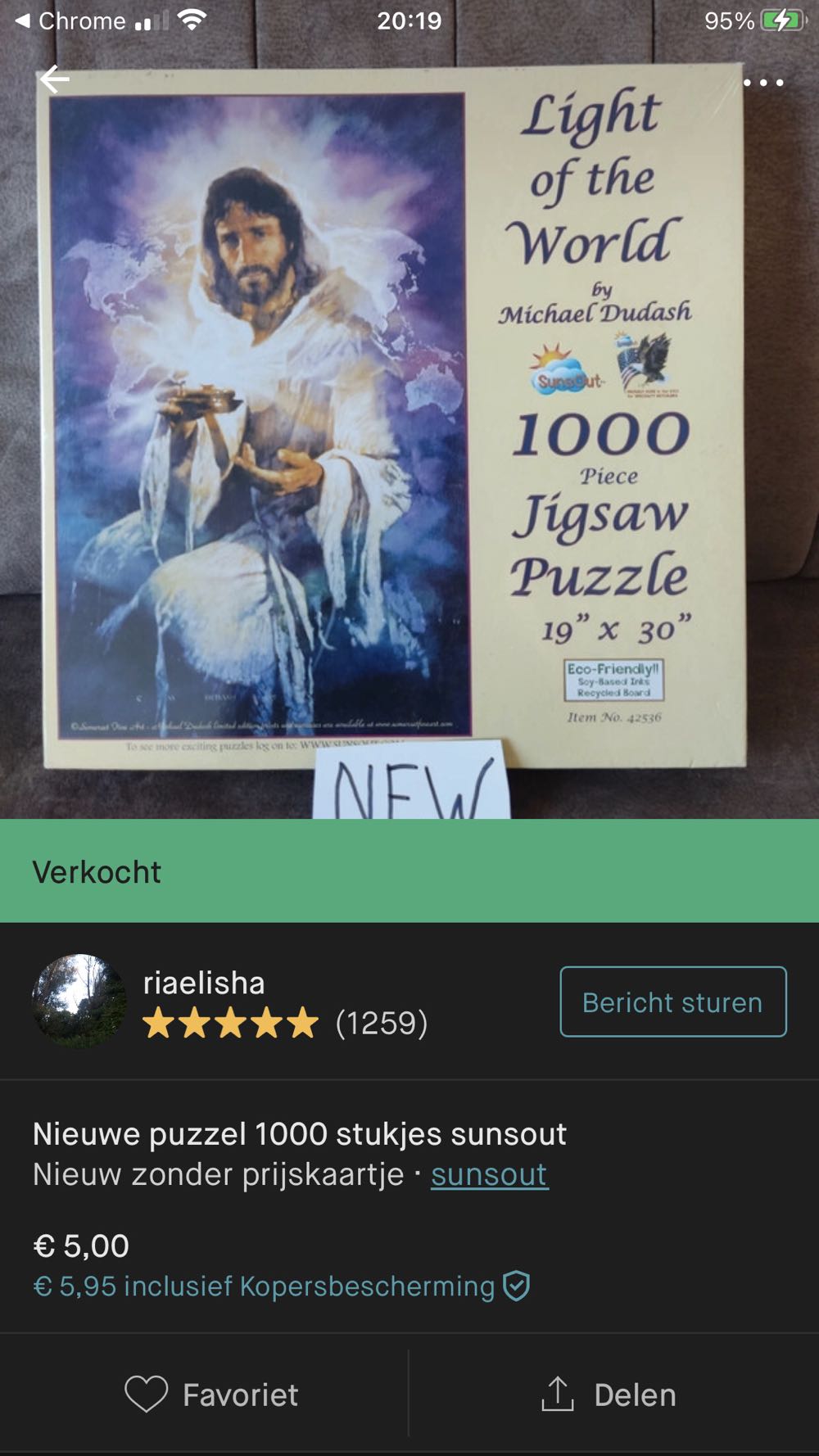This screenshot has width=819, height=1456.
Task: Tap the back arrow to return
Action: coord(54,79)
